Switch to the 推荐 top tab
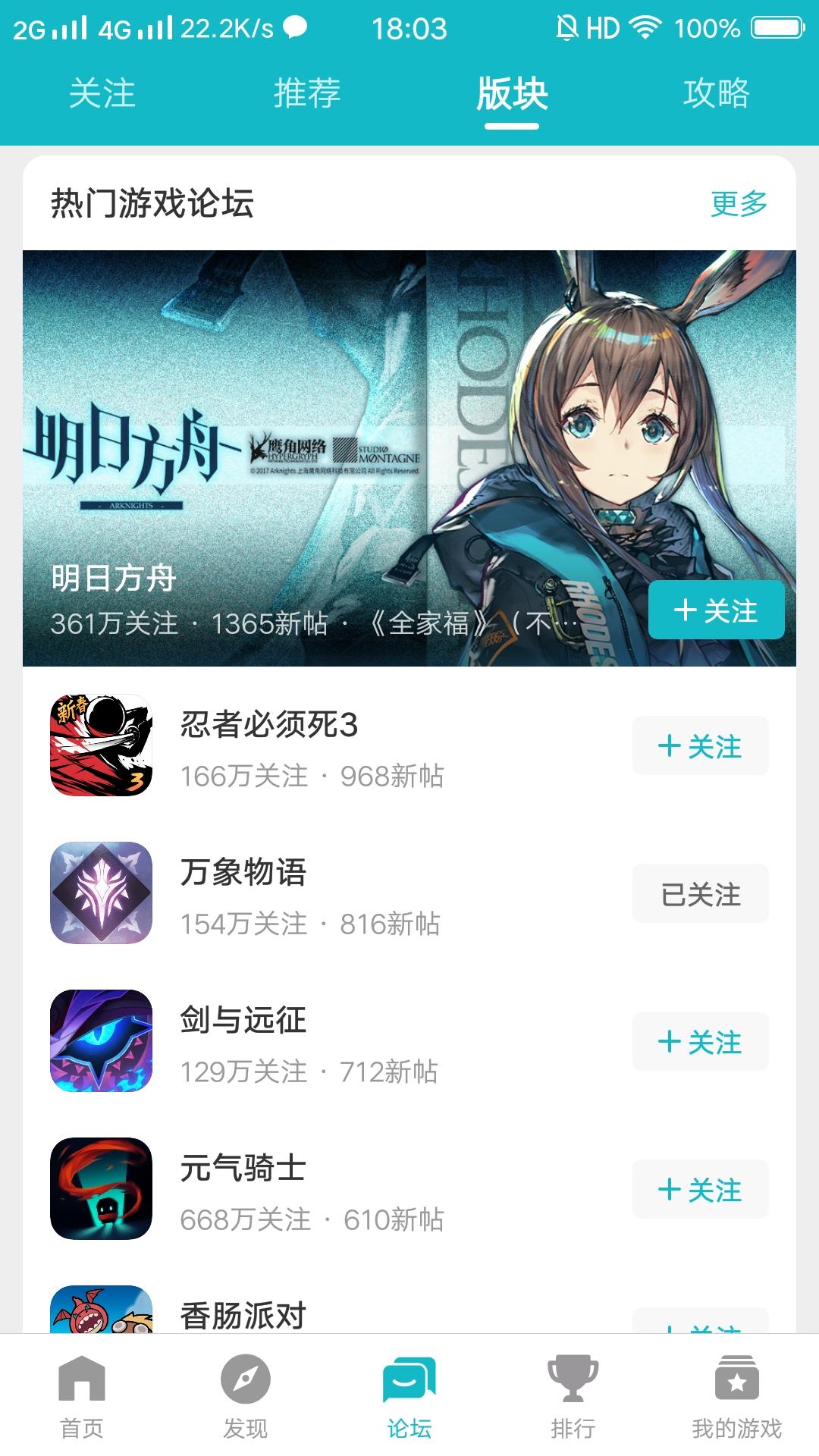Screen dimensions: 819x1456 click(307, 93)
